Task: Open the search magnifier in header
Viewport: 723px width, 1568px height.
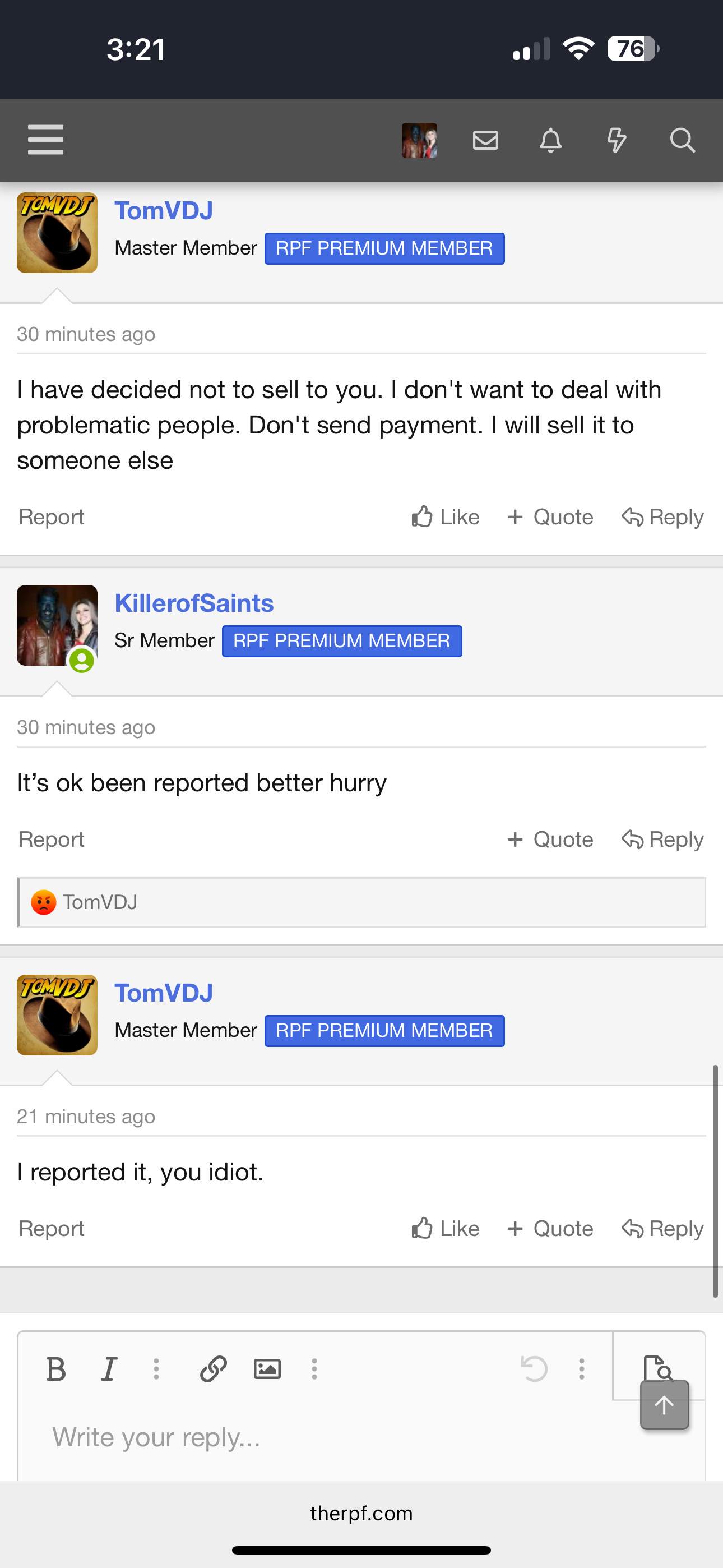Action: pos(682,141)
